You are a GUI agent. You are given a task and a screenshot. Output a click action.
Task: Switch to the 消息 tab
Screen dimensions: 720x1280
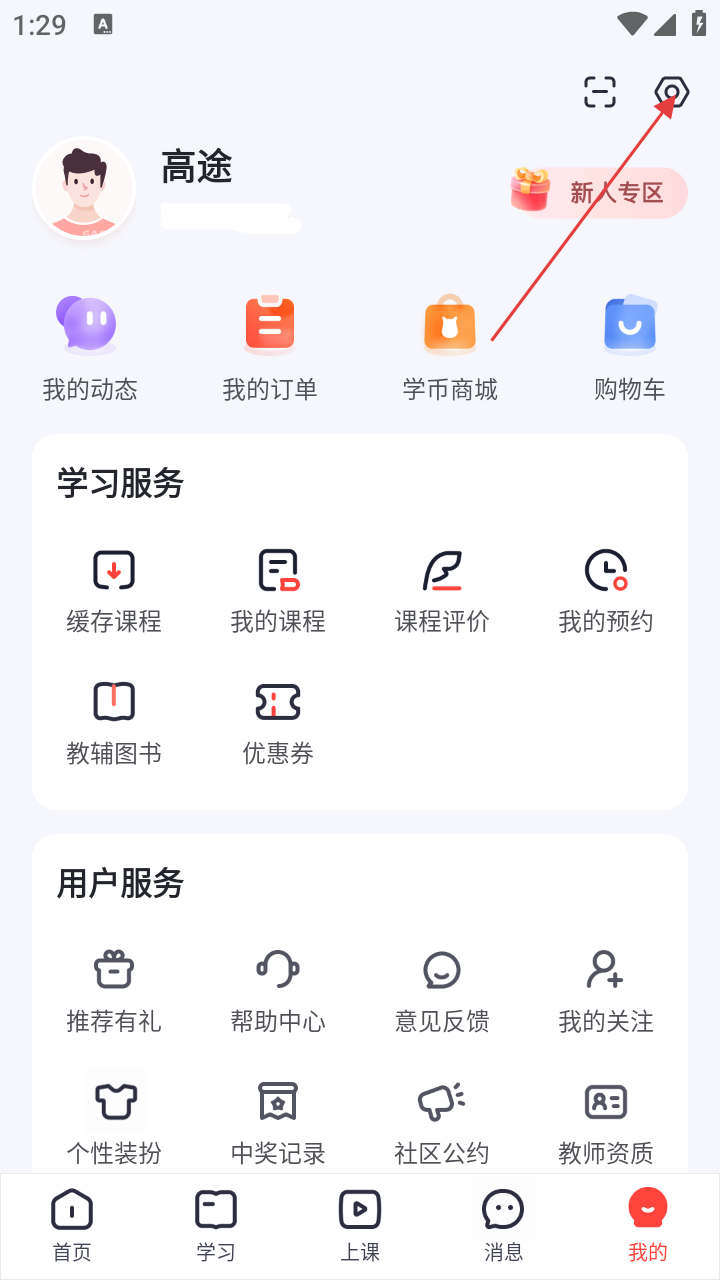point(503,1225)
